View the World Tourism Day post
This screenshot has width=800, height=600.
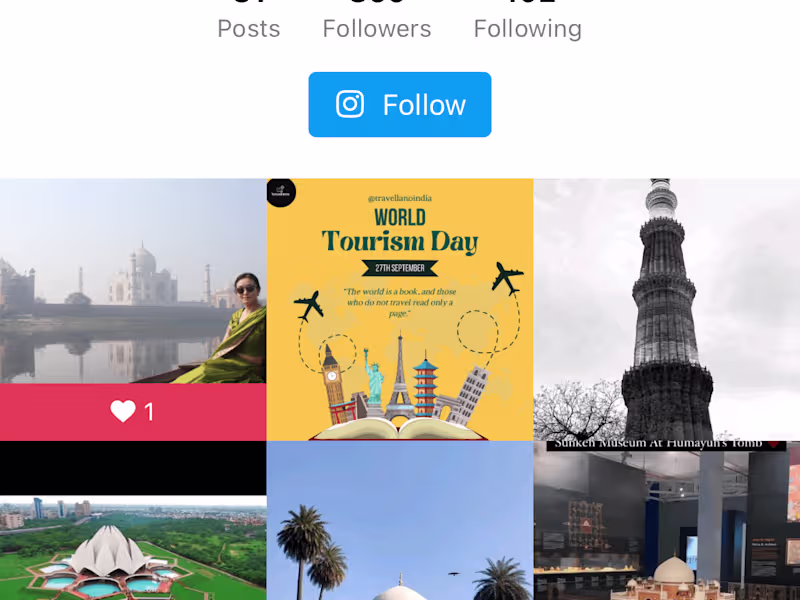(x=400, y=310)
